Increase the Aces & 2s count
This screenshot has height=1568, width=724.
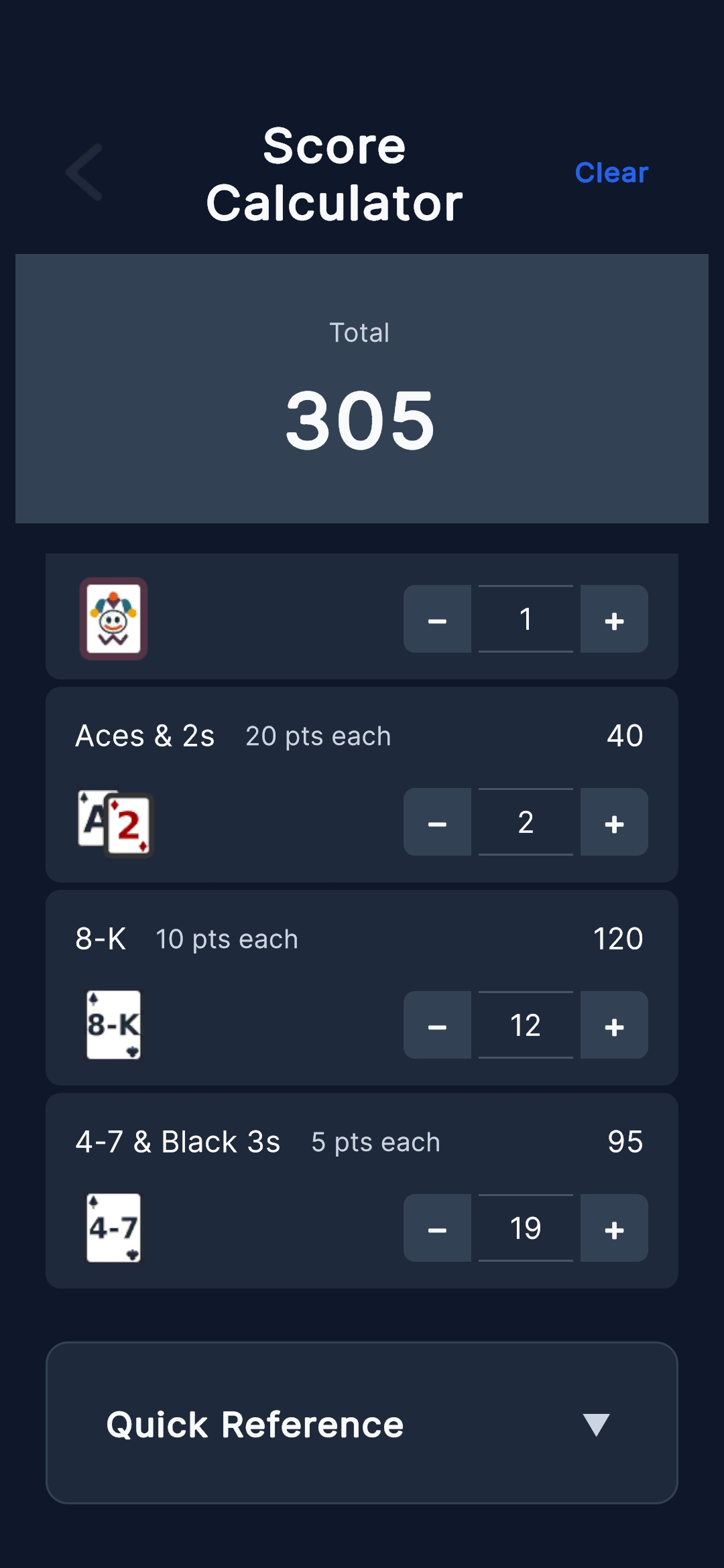tap(614, 822)
